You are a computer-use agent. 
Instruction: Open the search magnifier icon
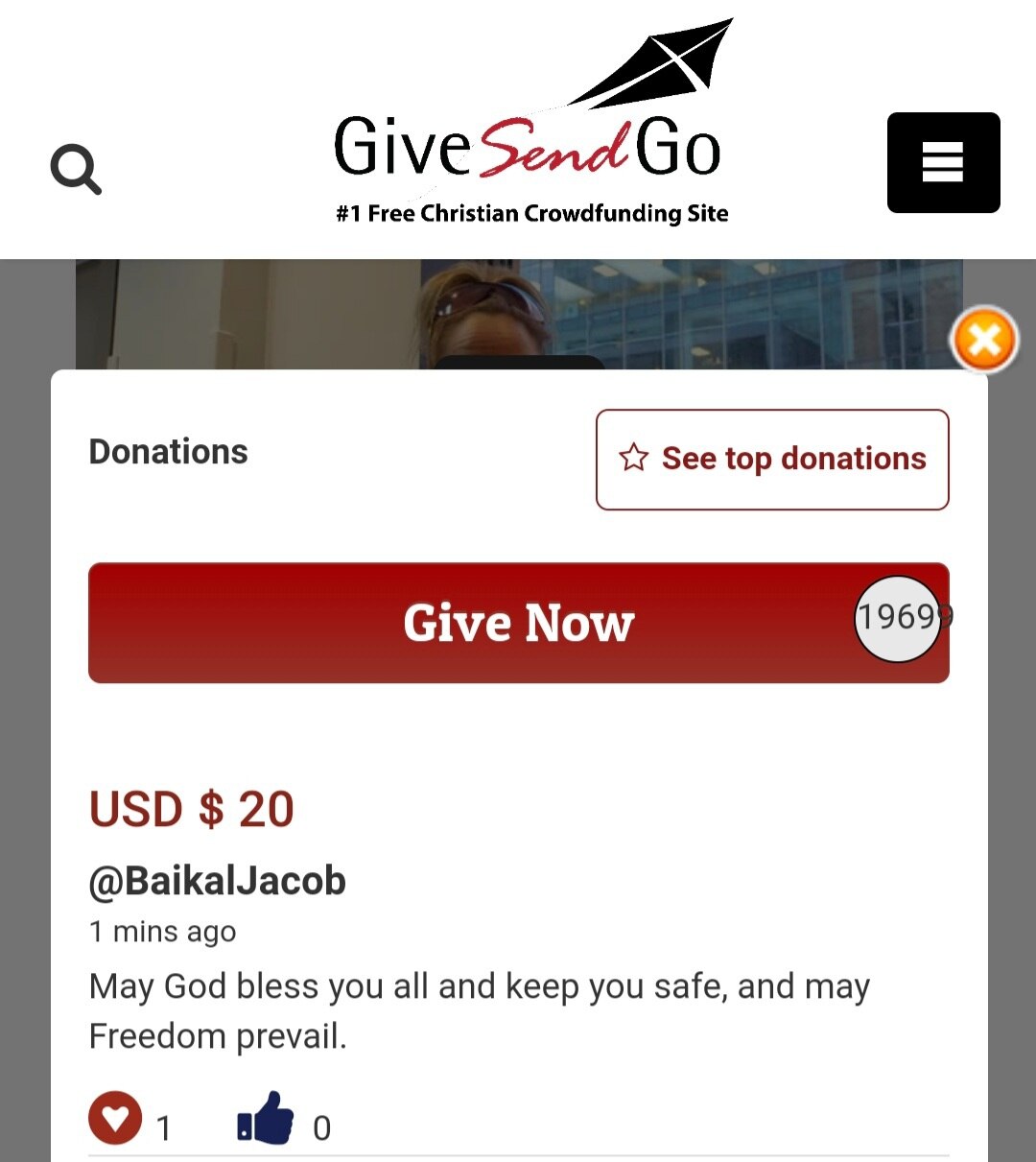click(x=76, y=170)
